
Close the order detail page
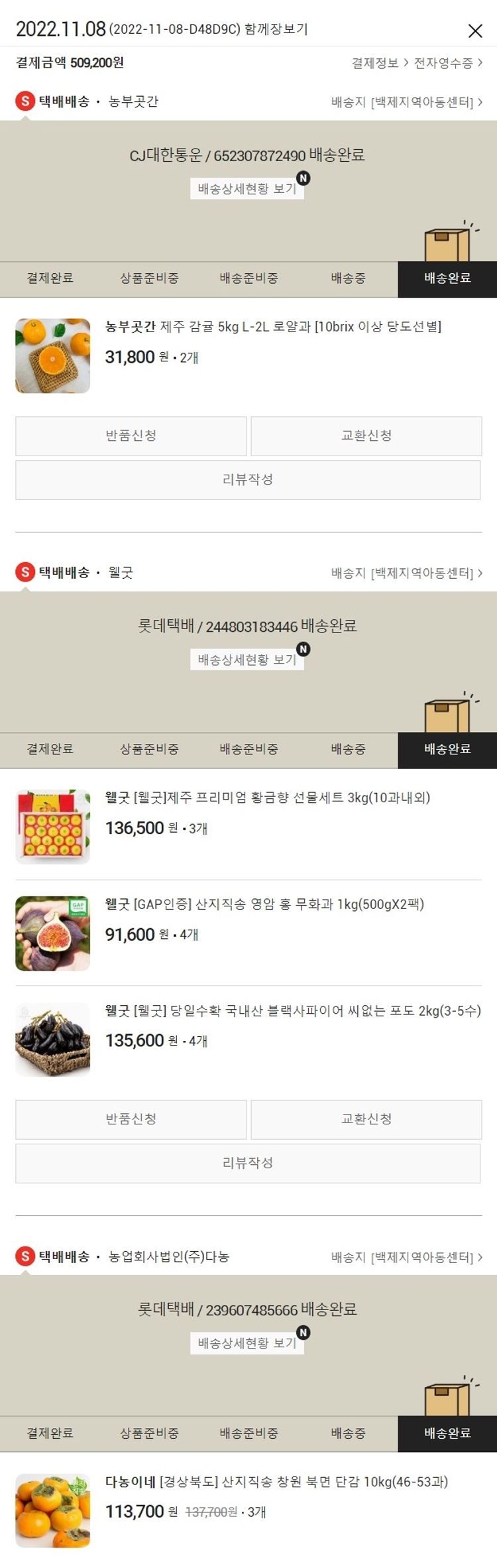pos(475,30)
